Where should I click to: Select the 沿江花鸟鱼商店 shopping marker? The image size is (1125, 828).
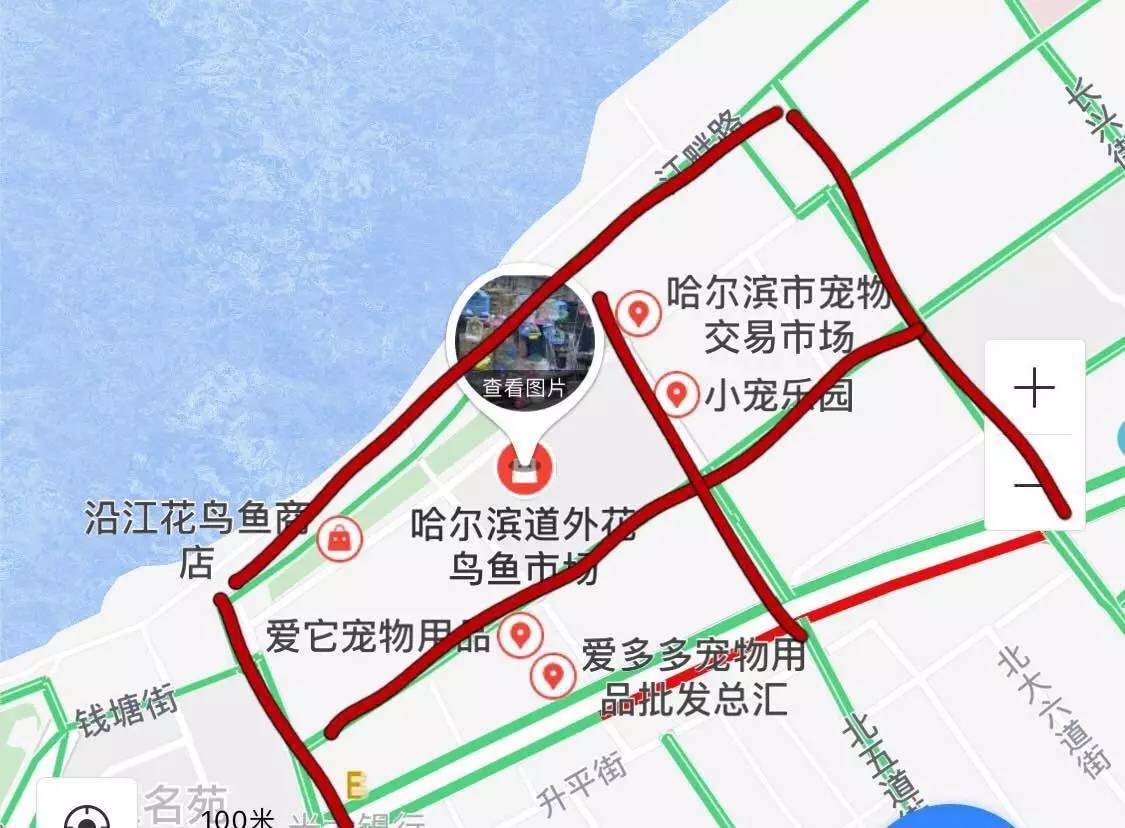340,540
